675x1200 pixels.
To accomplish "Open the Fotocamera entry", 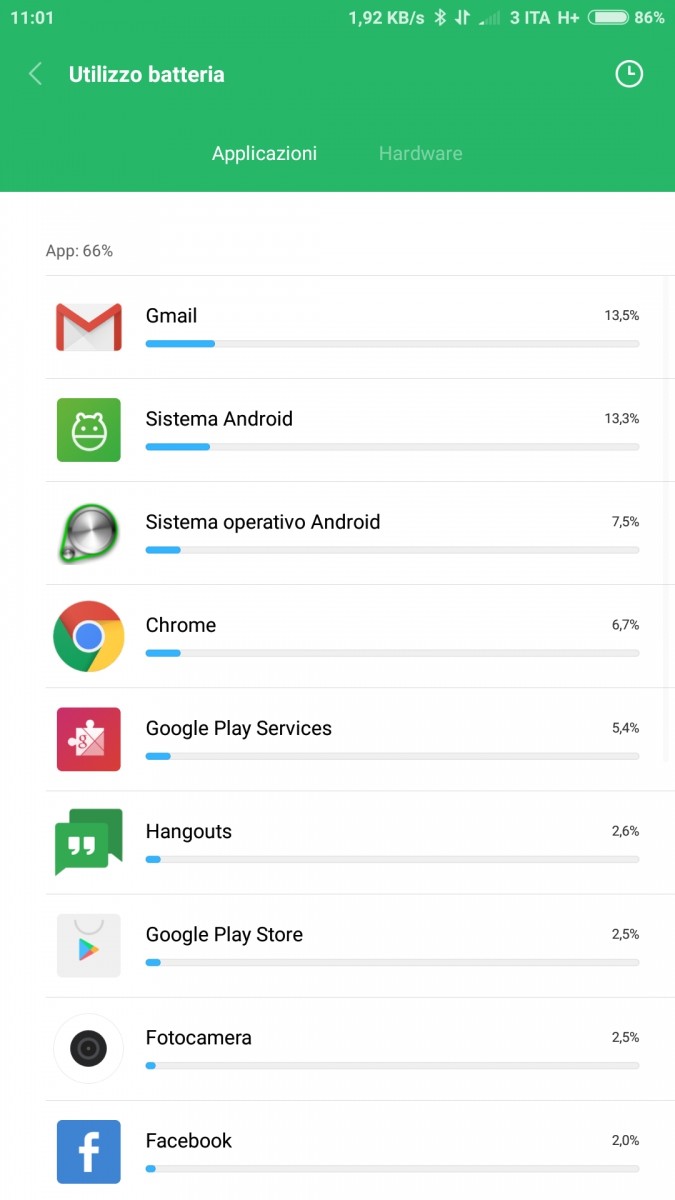I will pos(360,1048).
